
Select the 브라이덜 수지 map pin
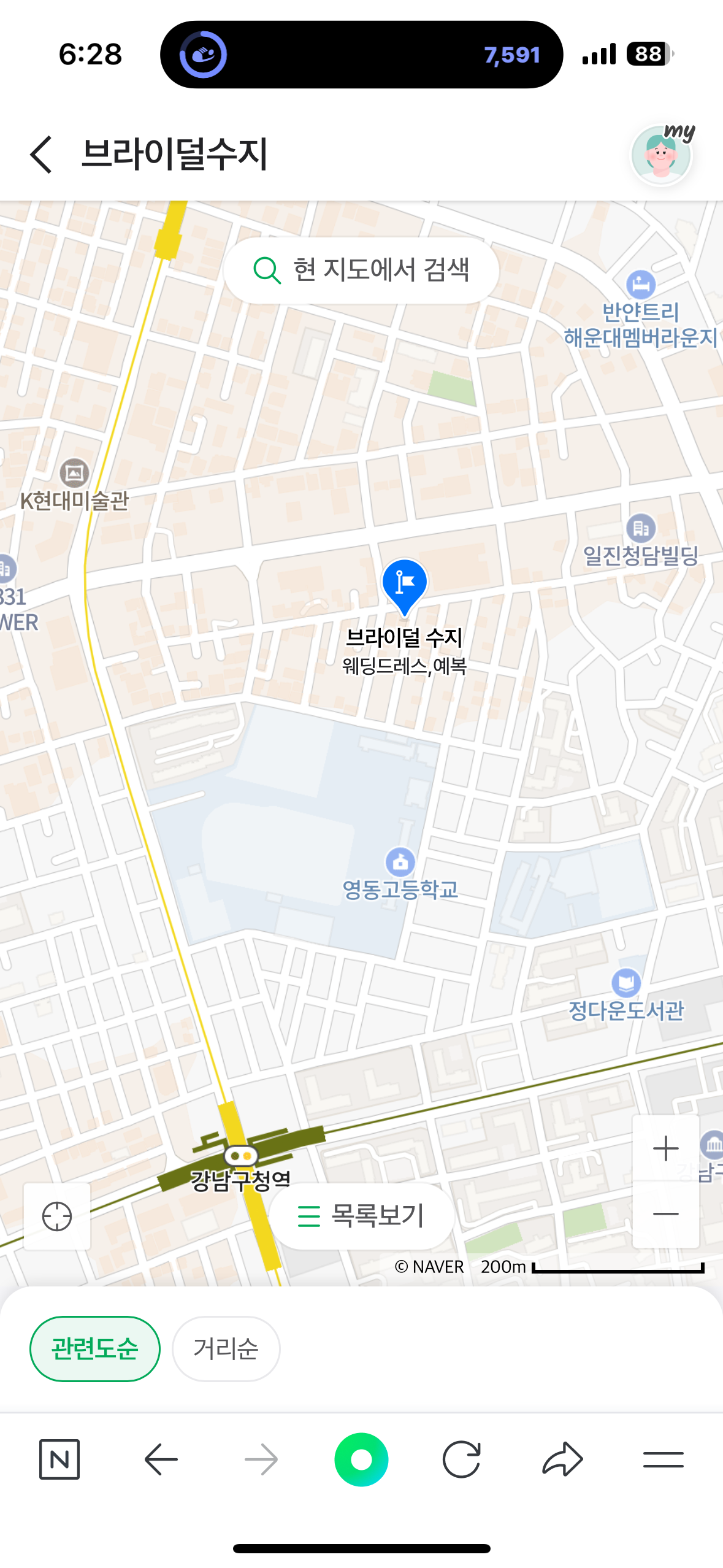pos(404,585)
